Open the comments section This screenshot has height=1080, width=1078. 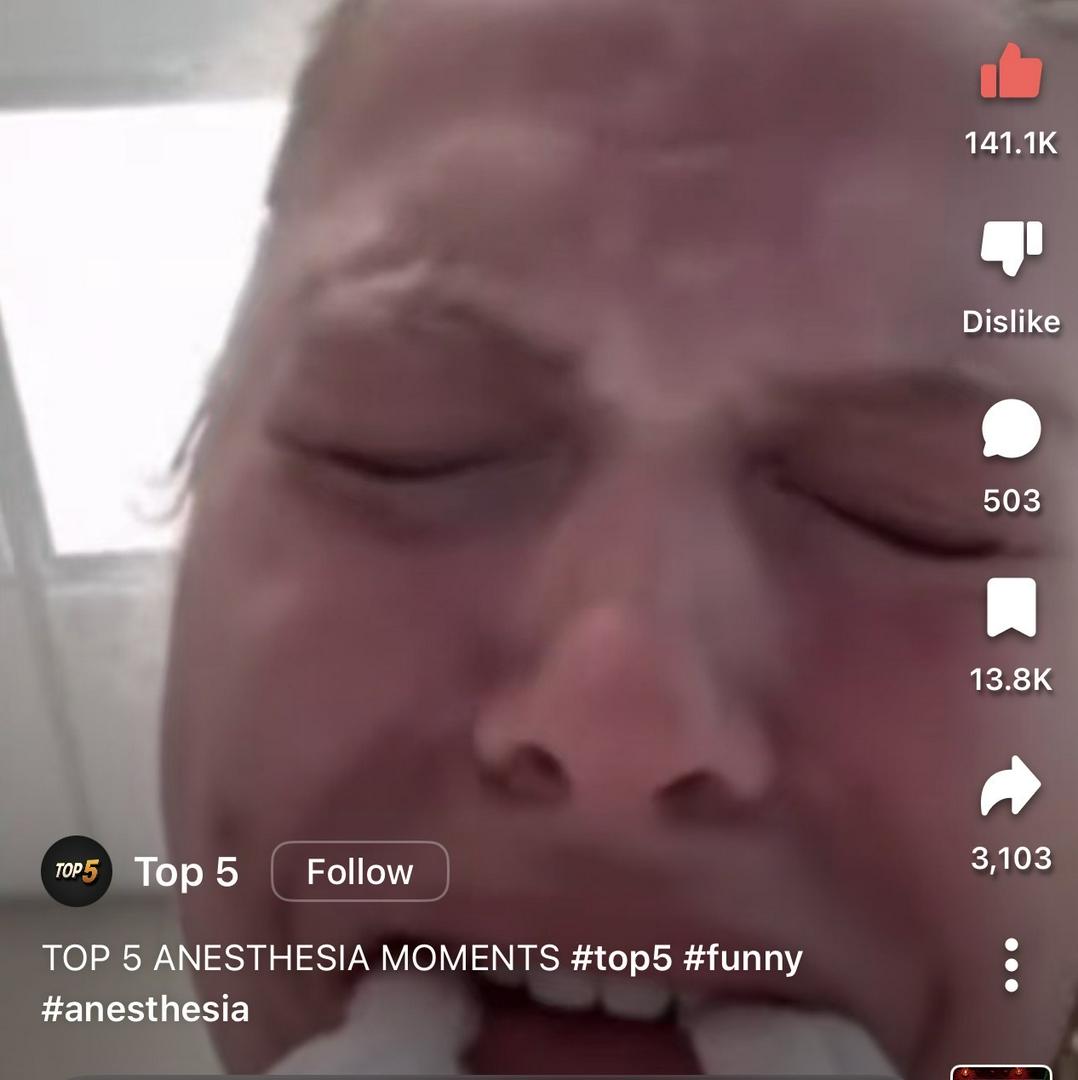[x=1011, y=430]
